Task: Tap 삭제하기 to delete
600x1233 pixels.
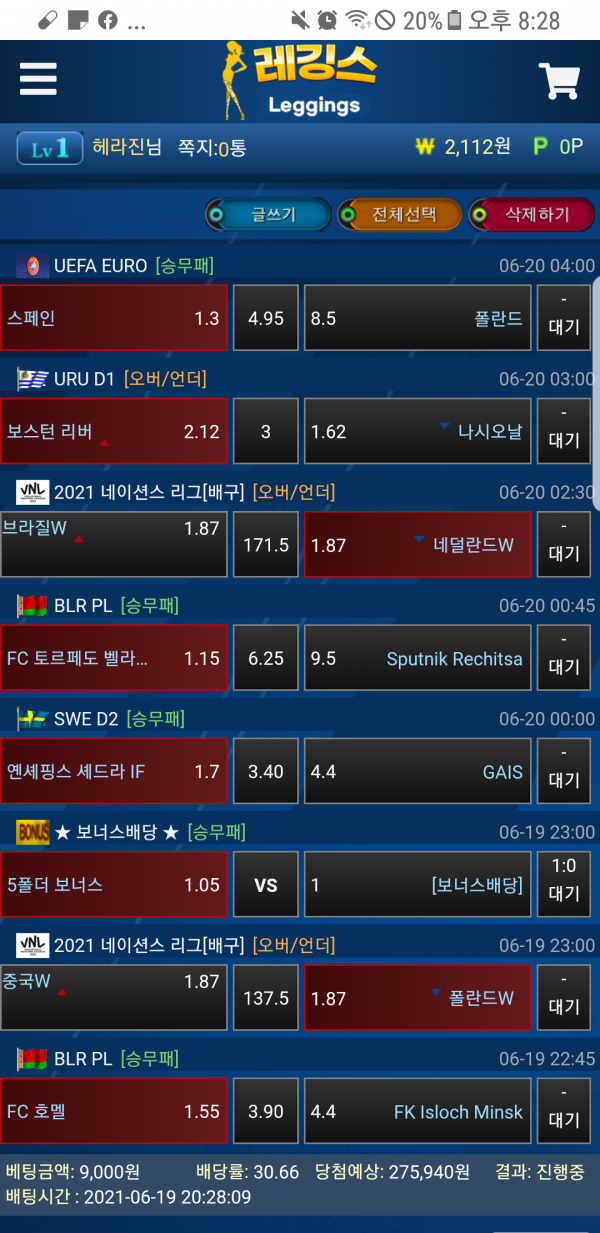Action: [533, 214]
